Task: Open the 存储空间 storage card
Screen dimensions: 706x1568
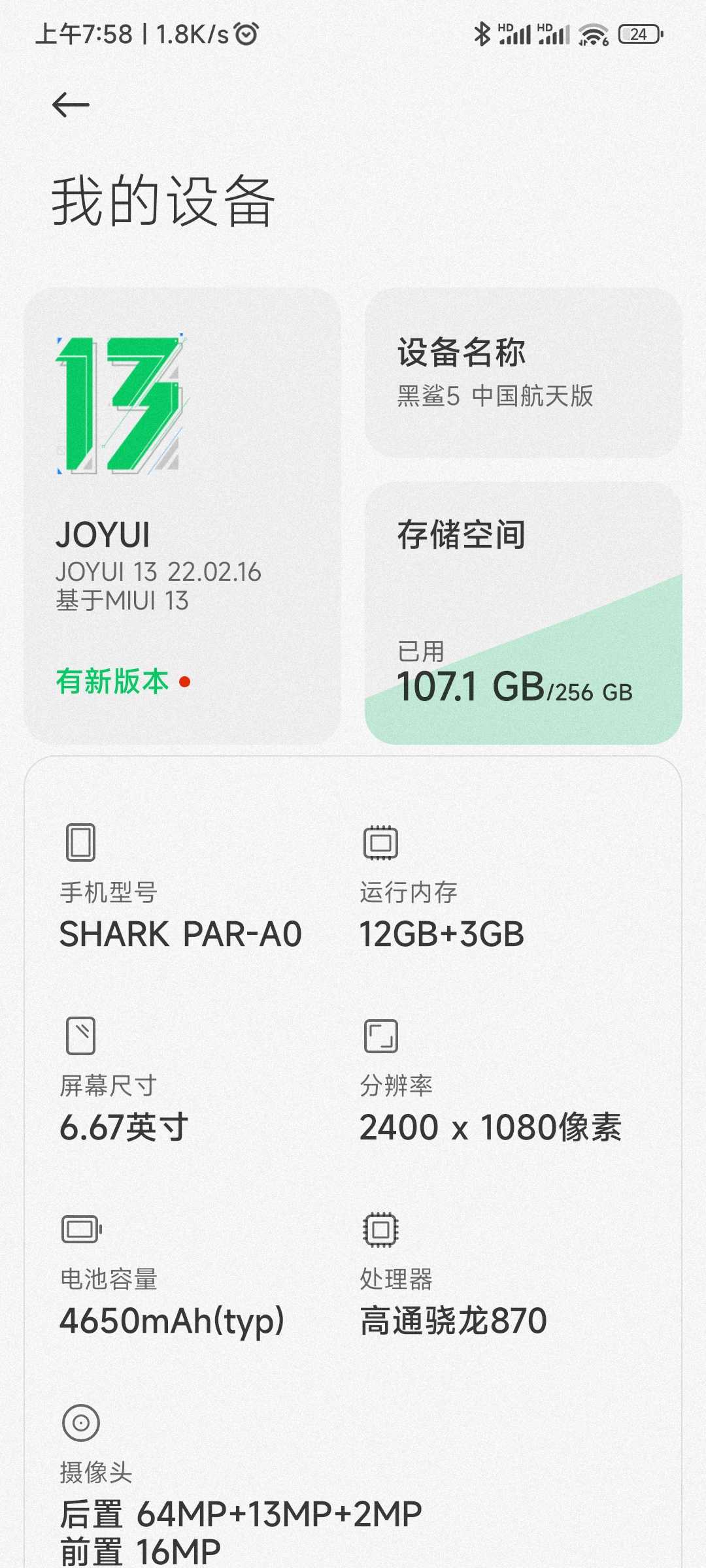Action: [523, 613]
